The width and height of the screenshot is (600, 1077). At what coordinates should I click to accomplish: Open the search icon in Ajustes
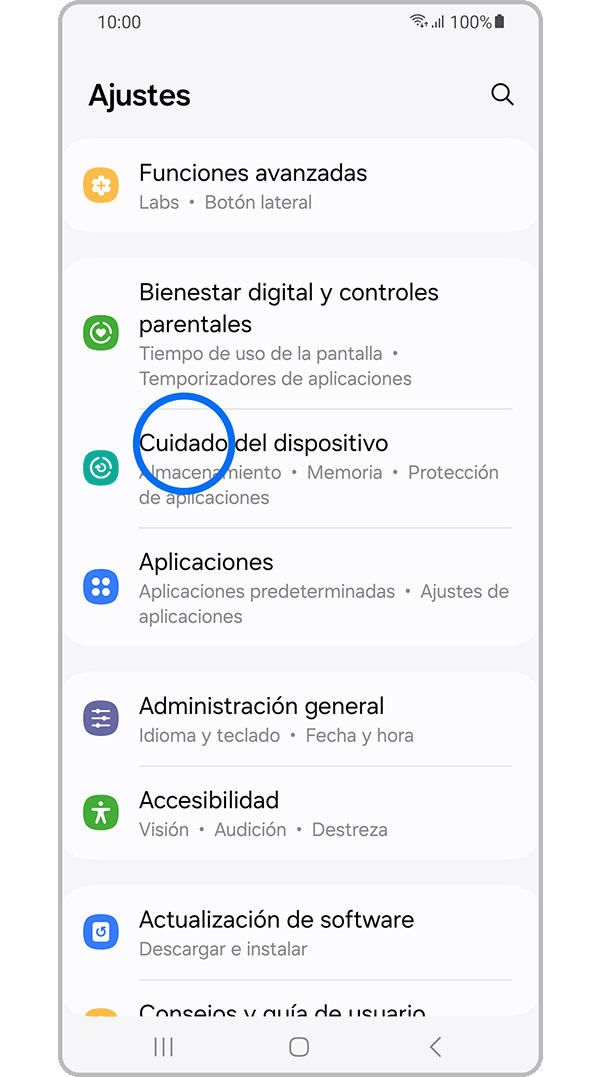coord(502,95)
